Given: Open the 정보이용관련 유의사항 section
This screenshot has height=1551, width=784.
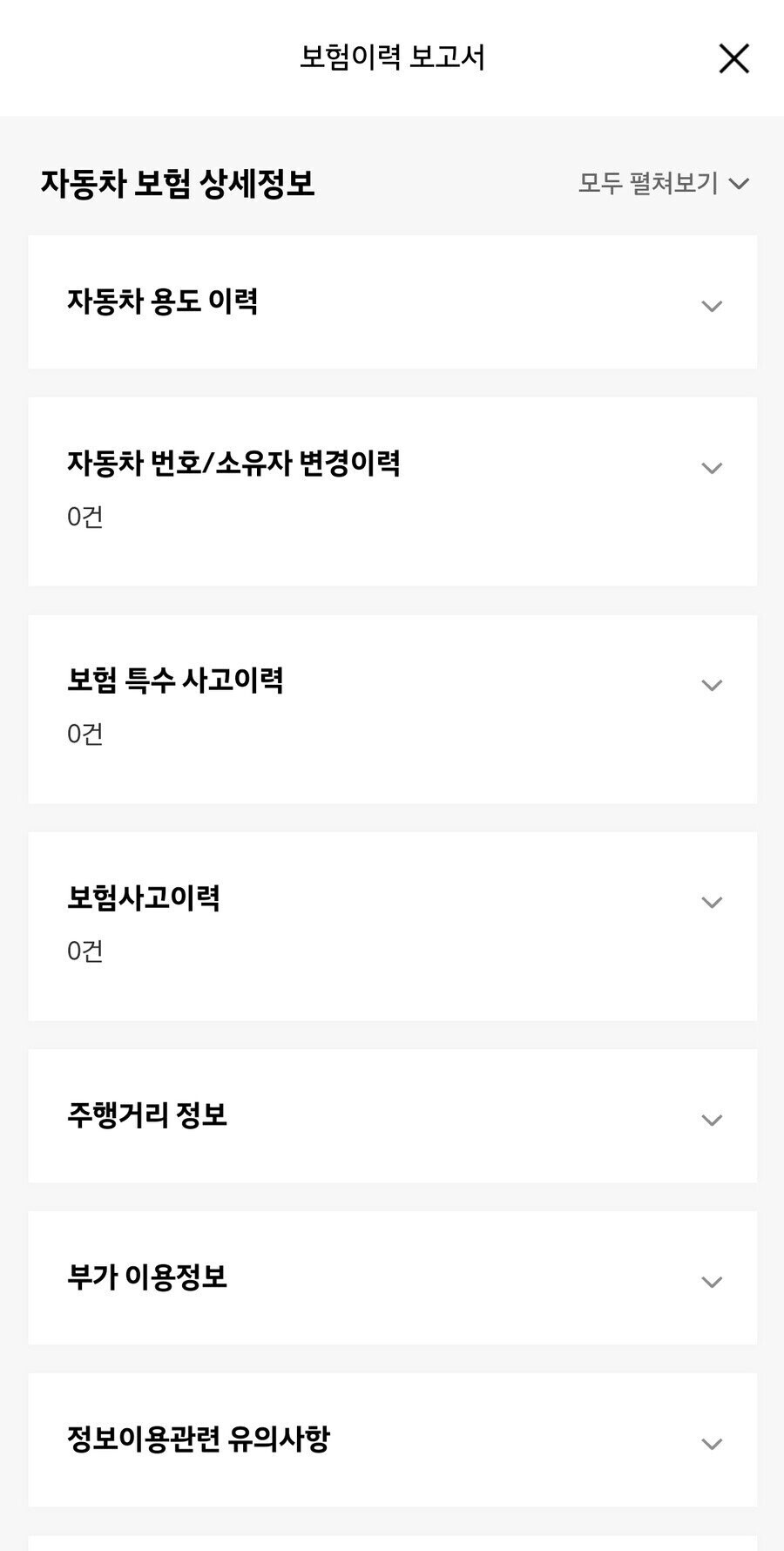Looking at the screenshot, I should (391, 1442).
